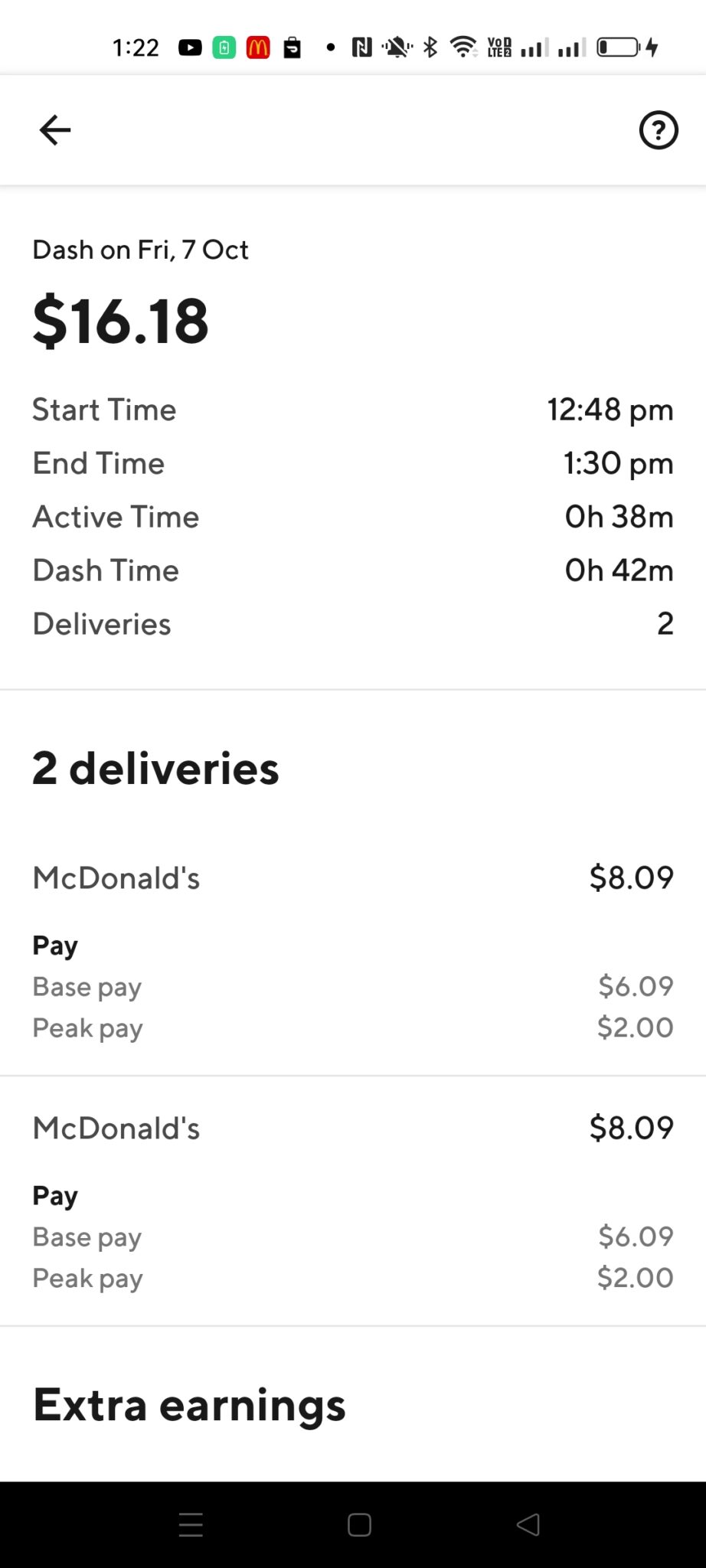Open recent apps with the menu button
This screenshot has width=706, height=1568.
point(191,1525)
